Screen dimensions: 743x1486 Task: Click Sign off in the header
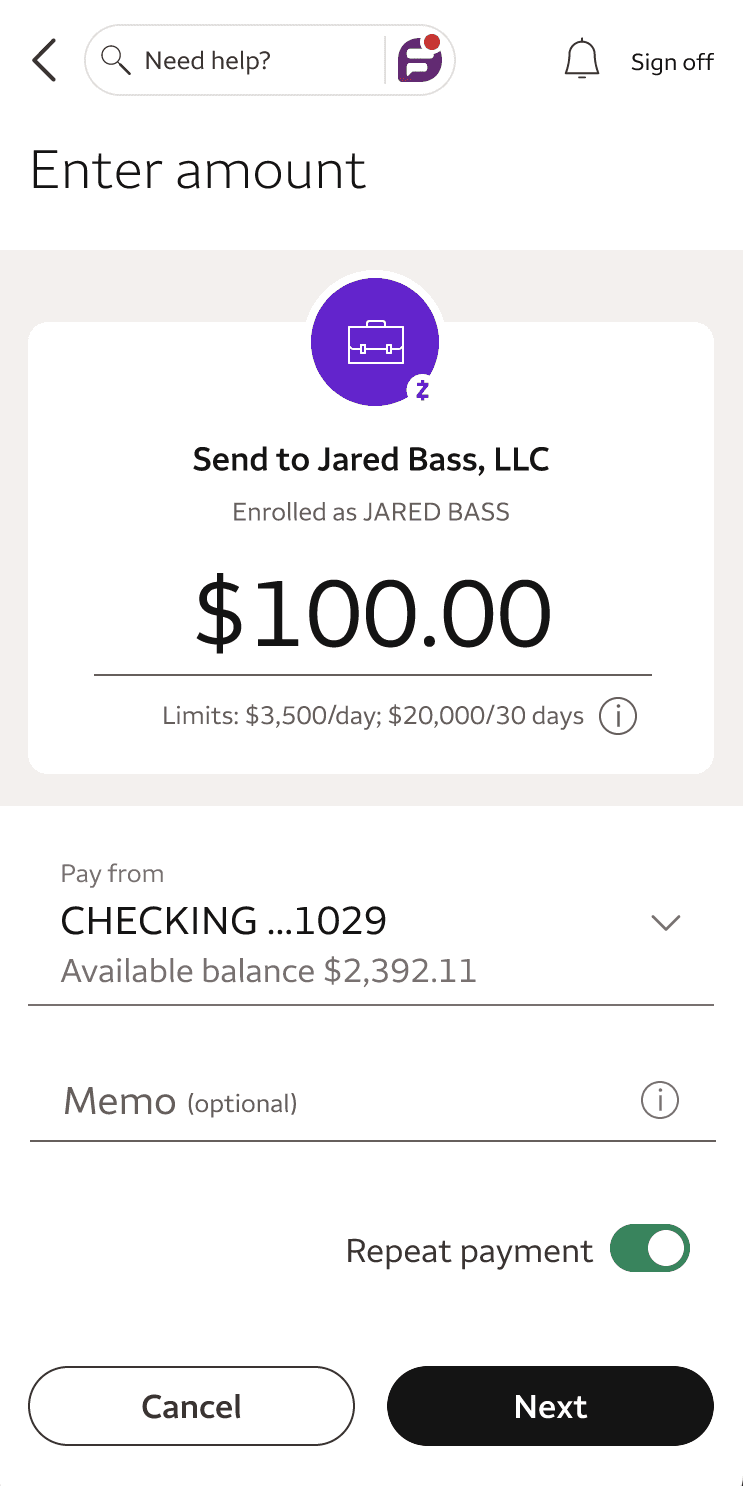pyautogui.click(x=671, y=61)
